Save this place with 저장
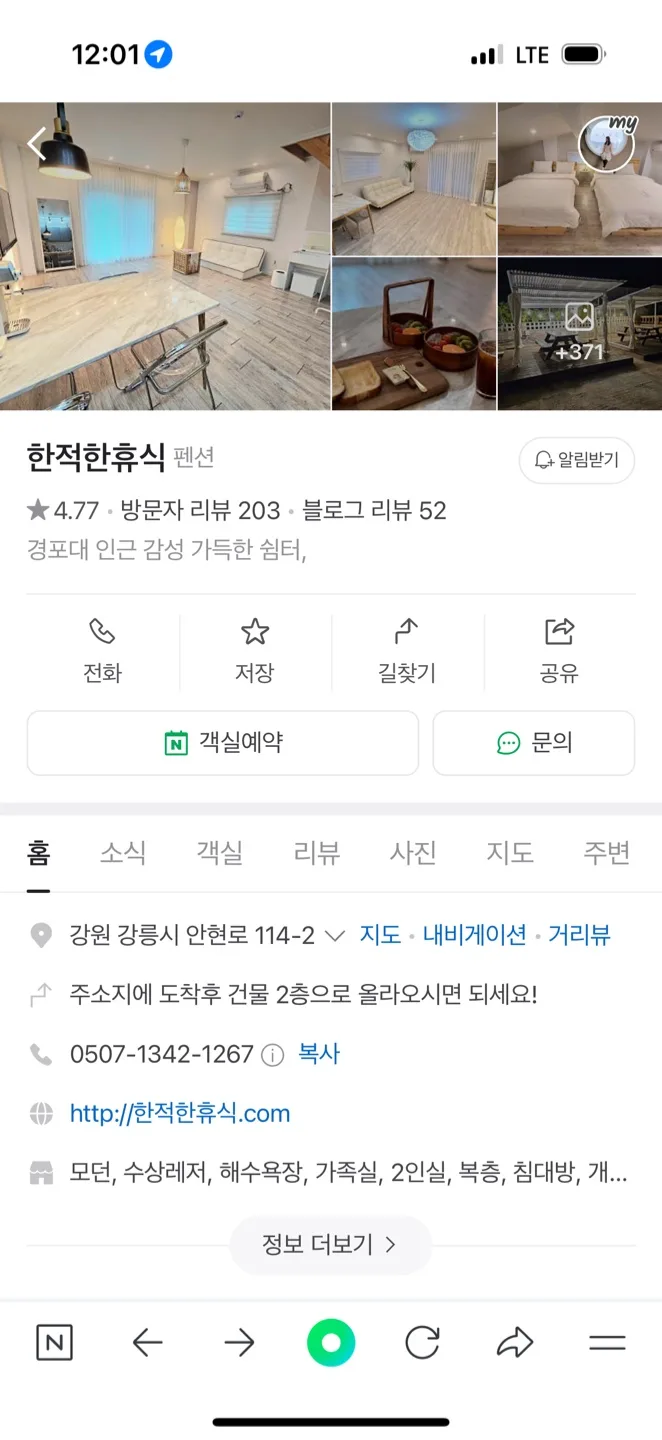The image size is (662, 1440). click(x=255, y=652)
